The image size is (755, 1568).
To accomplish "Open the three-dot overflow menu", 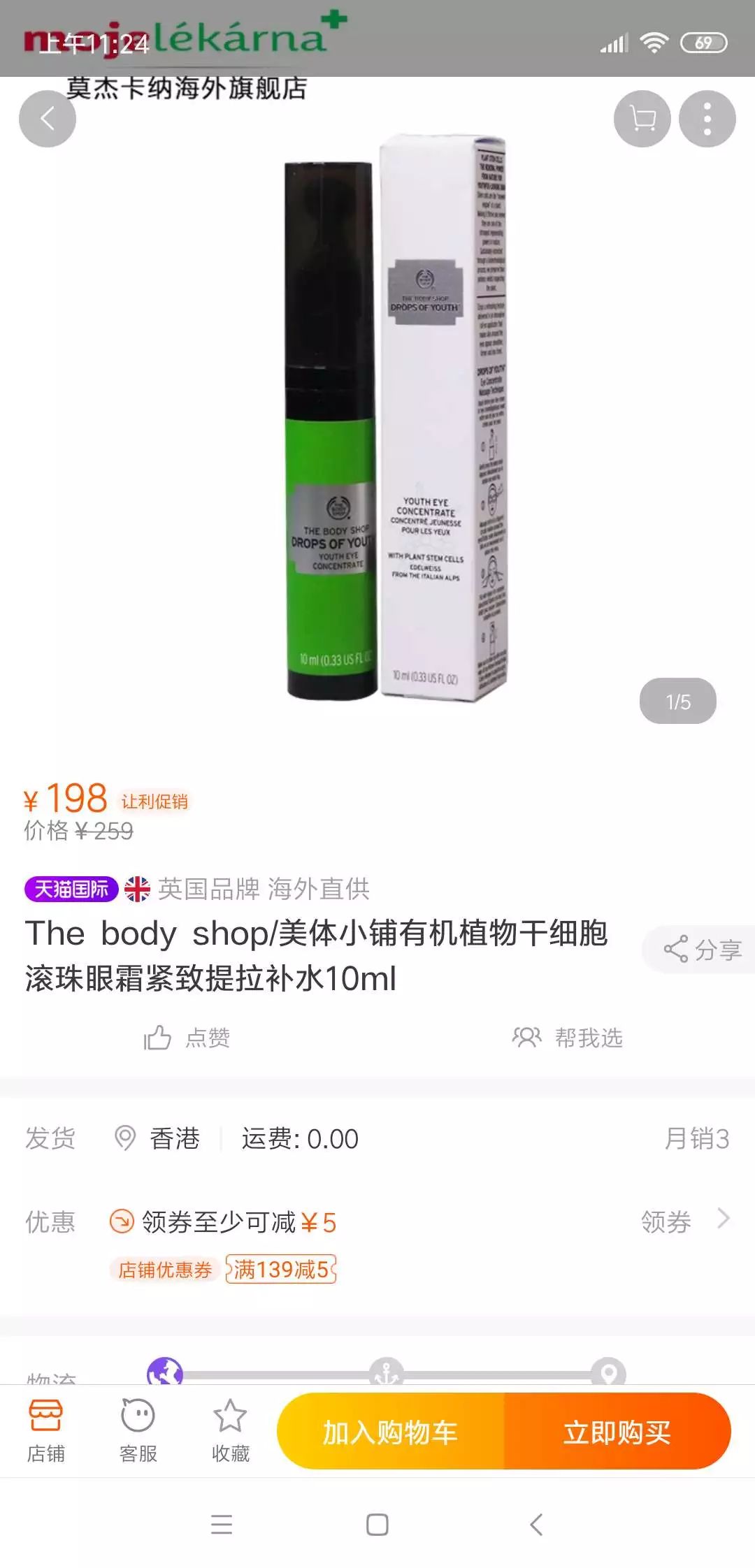I will (x=707, y=119).
